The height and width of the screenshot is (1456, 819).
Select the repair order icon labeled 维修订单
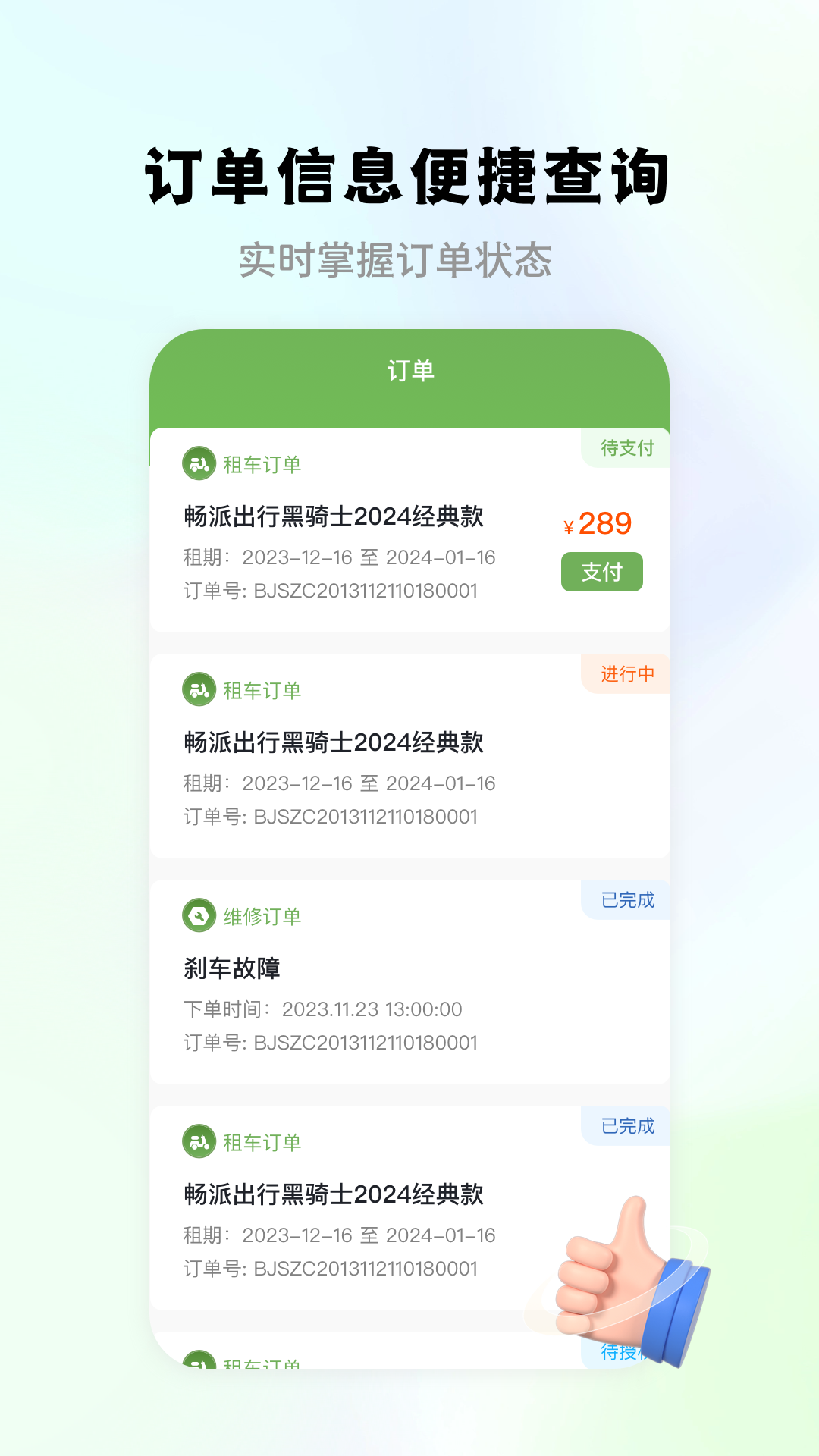click(198, 916)
